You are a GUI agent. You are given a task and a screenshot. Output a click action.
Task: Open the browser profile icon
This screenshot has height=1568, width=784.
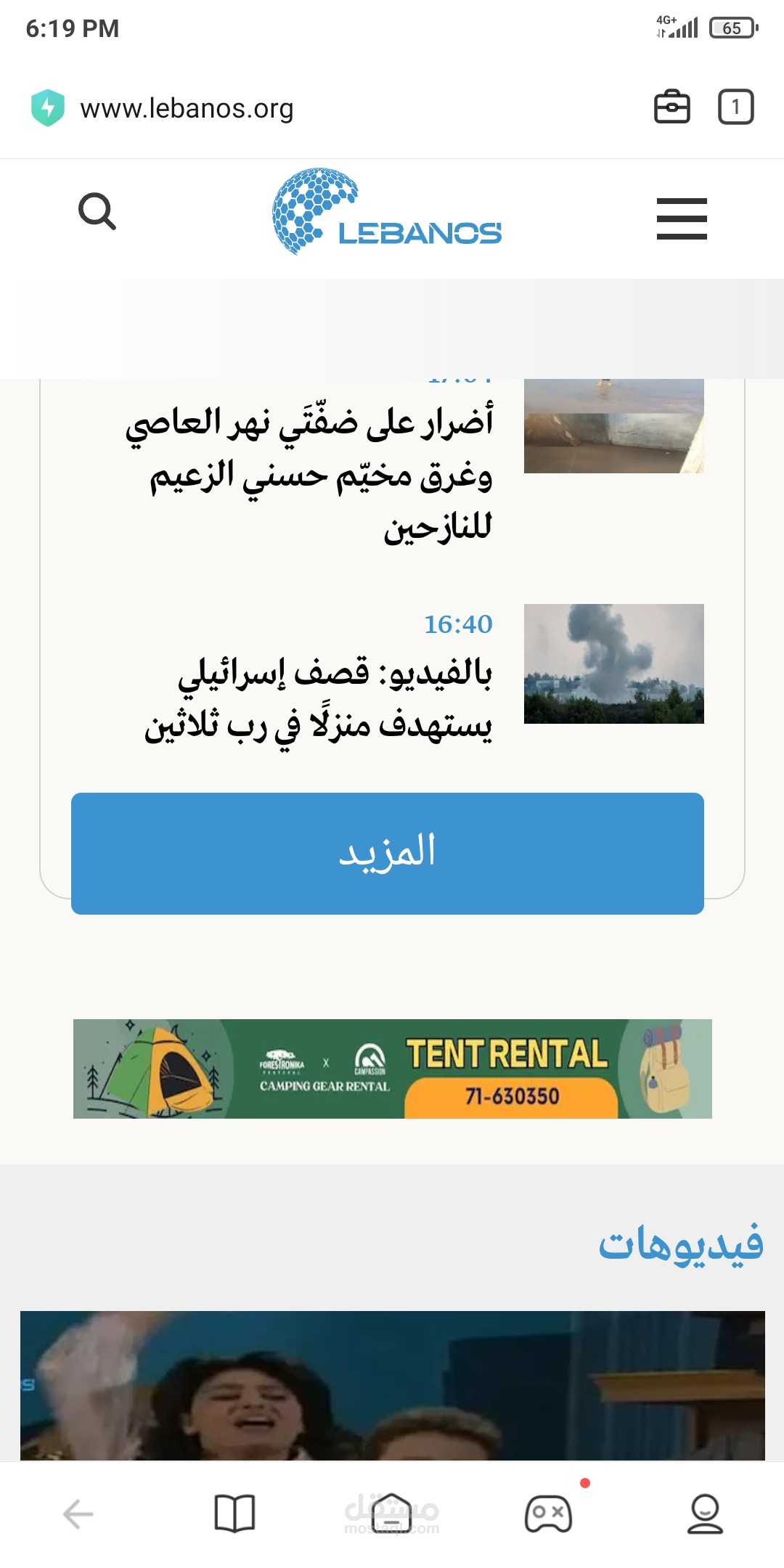tap(705, 1514)
